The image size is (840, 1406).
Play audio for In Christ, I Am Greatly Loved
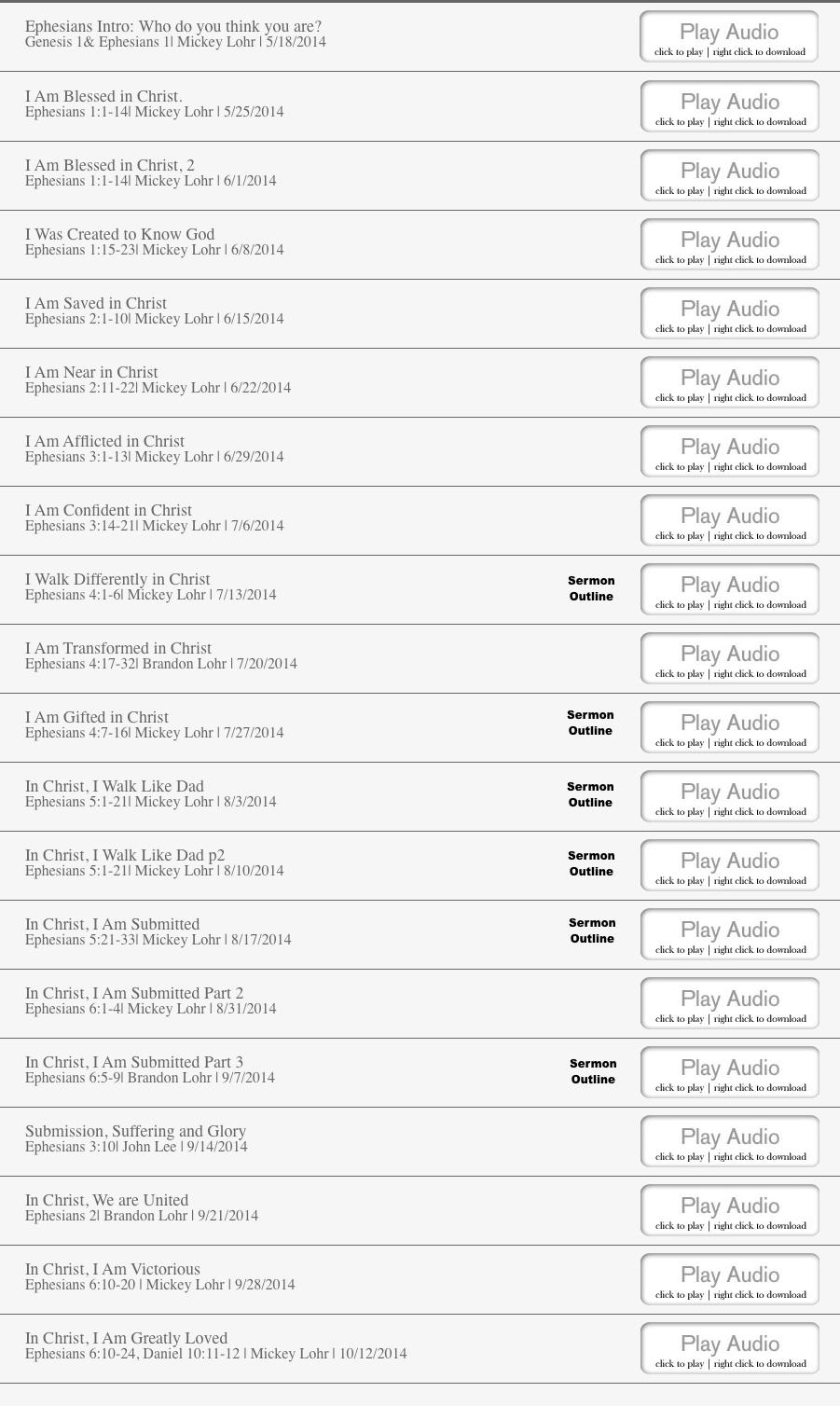coord(729,1348)
